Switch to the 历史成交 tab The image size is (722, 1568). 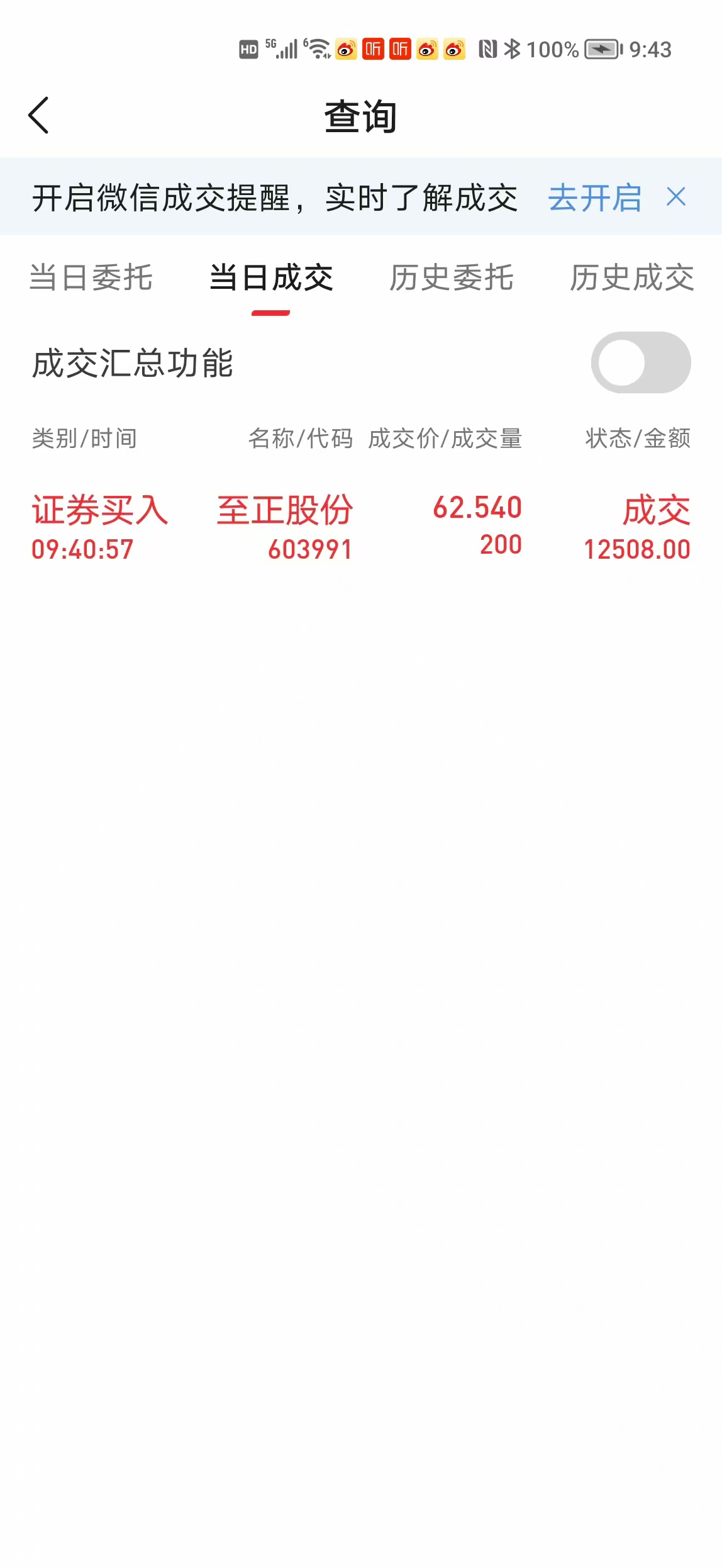(632, 277)
